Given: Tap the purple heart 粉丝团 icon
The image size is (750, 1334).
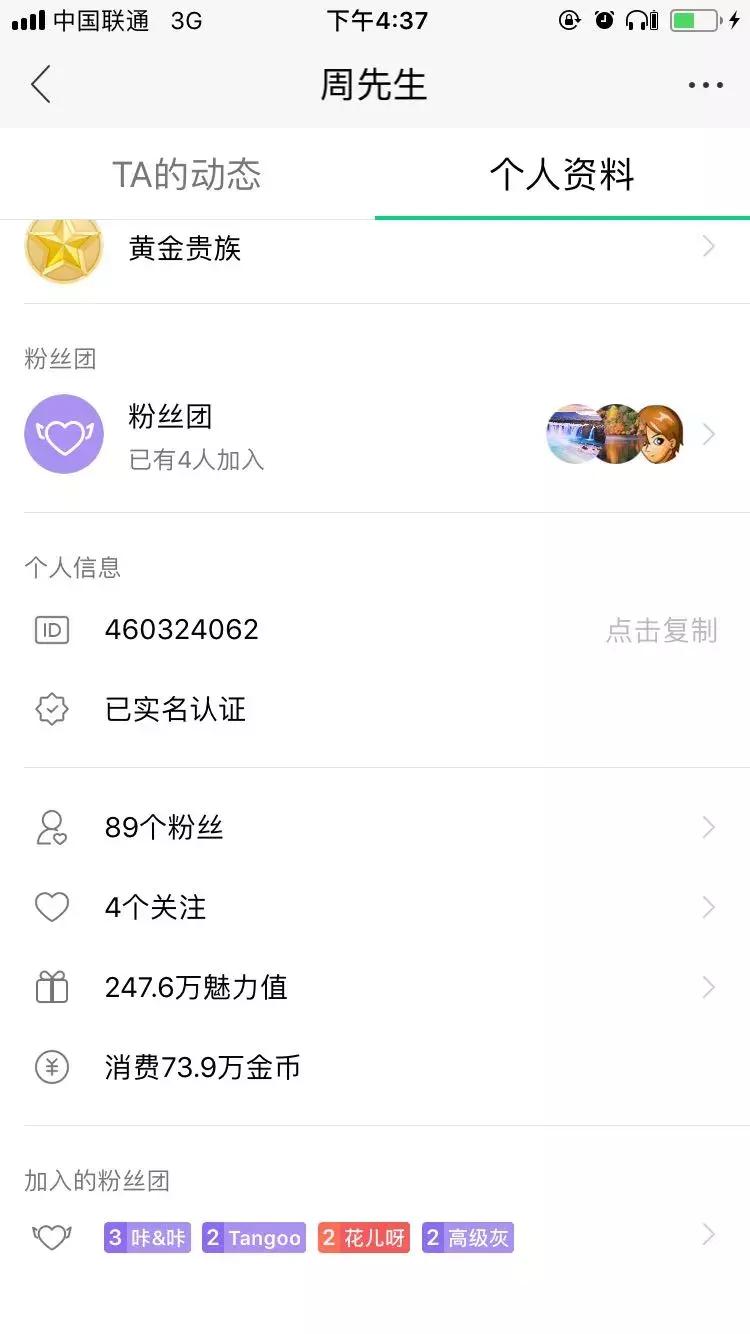Looking at the screenshot, I should [64, 434].
